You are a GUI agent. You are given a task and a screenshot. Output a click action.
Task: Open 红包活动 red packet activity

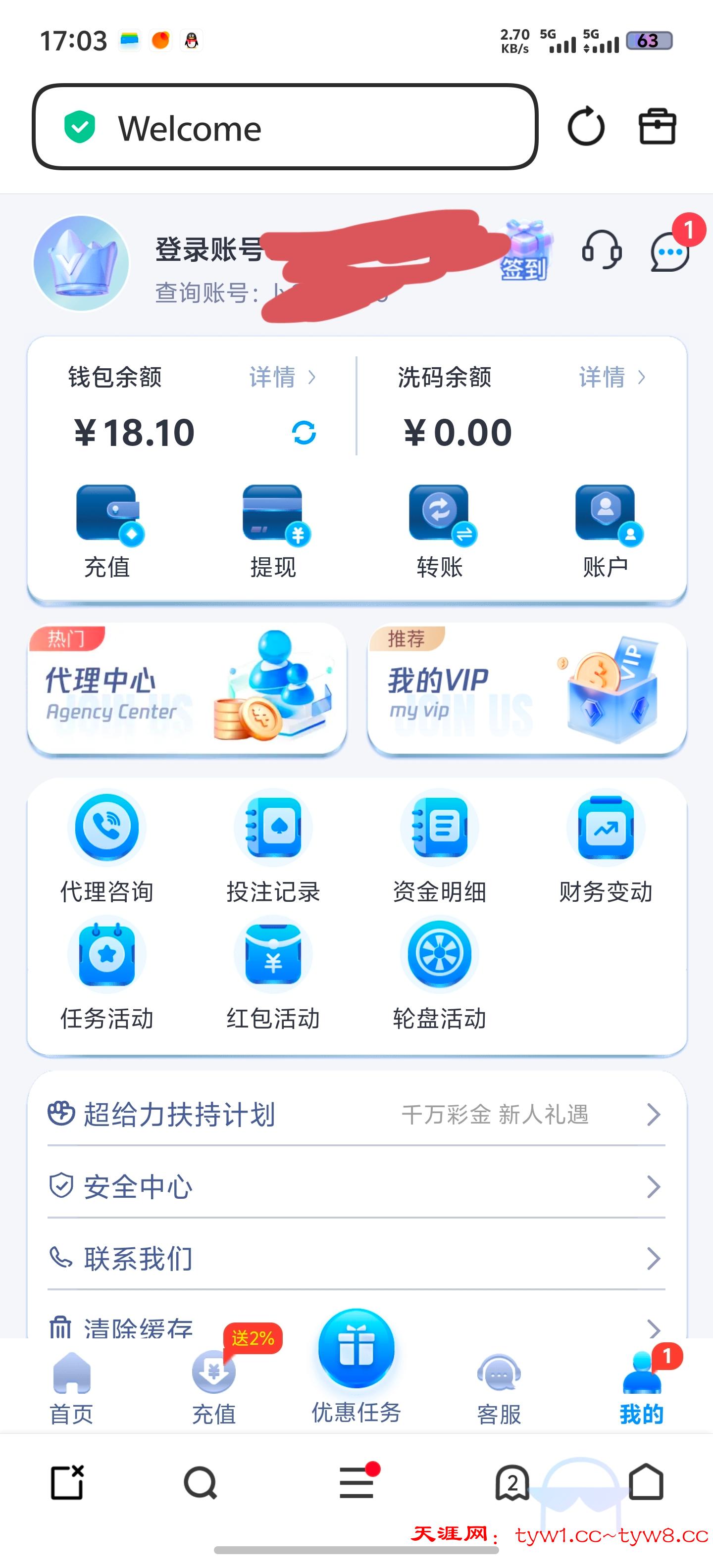[273, 973]
